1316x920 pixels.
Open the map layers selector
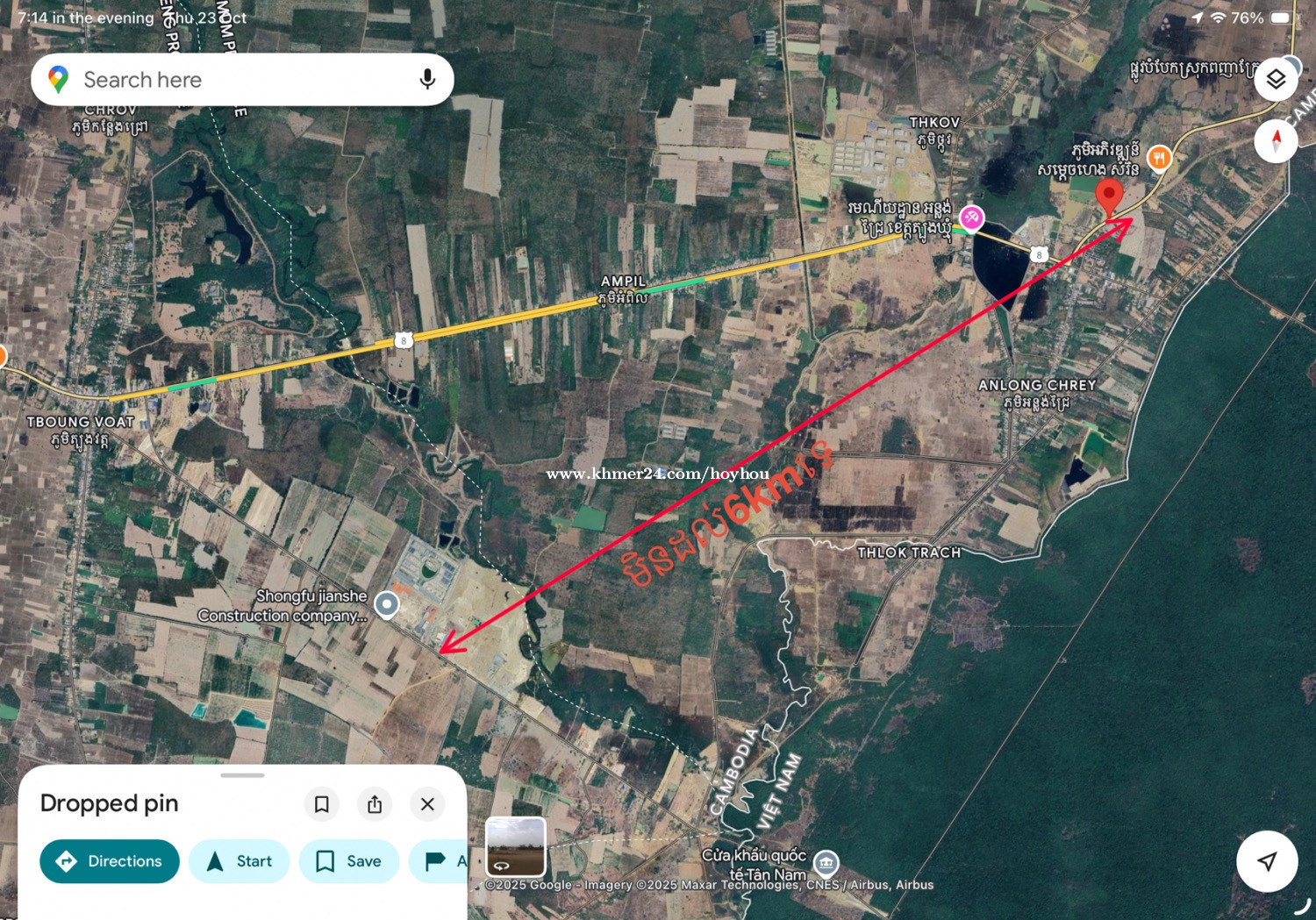point(1276,80)
